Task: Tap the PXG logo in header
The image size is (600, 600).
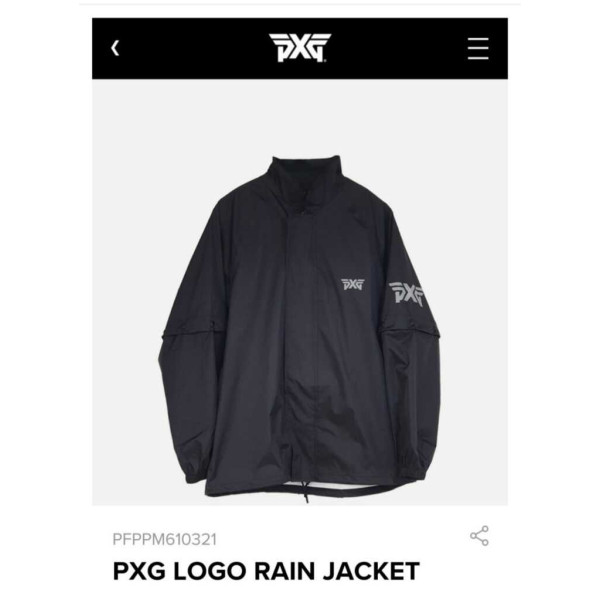Action: [x=299, y=48]
